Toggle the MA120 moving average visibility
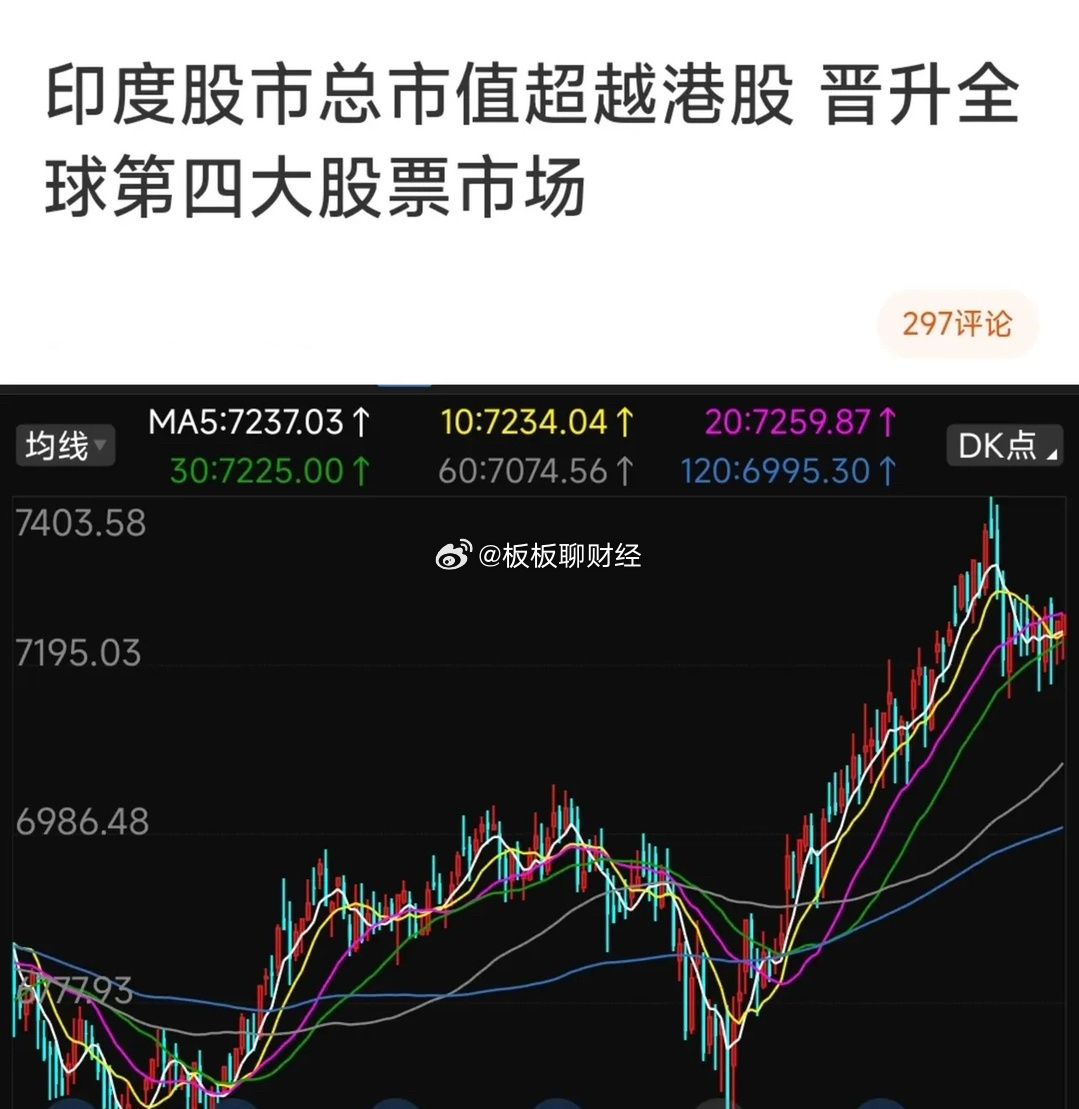Screen dimensions: 1079x1109 [780, 470]
